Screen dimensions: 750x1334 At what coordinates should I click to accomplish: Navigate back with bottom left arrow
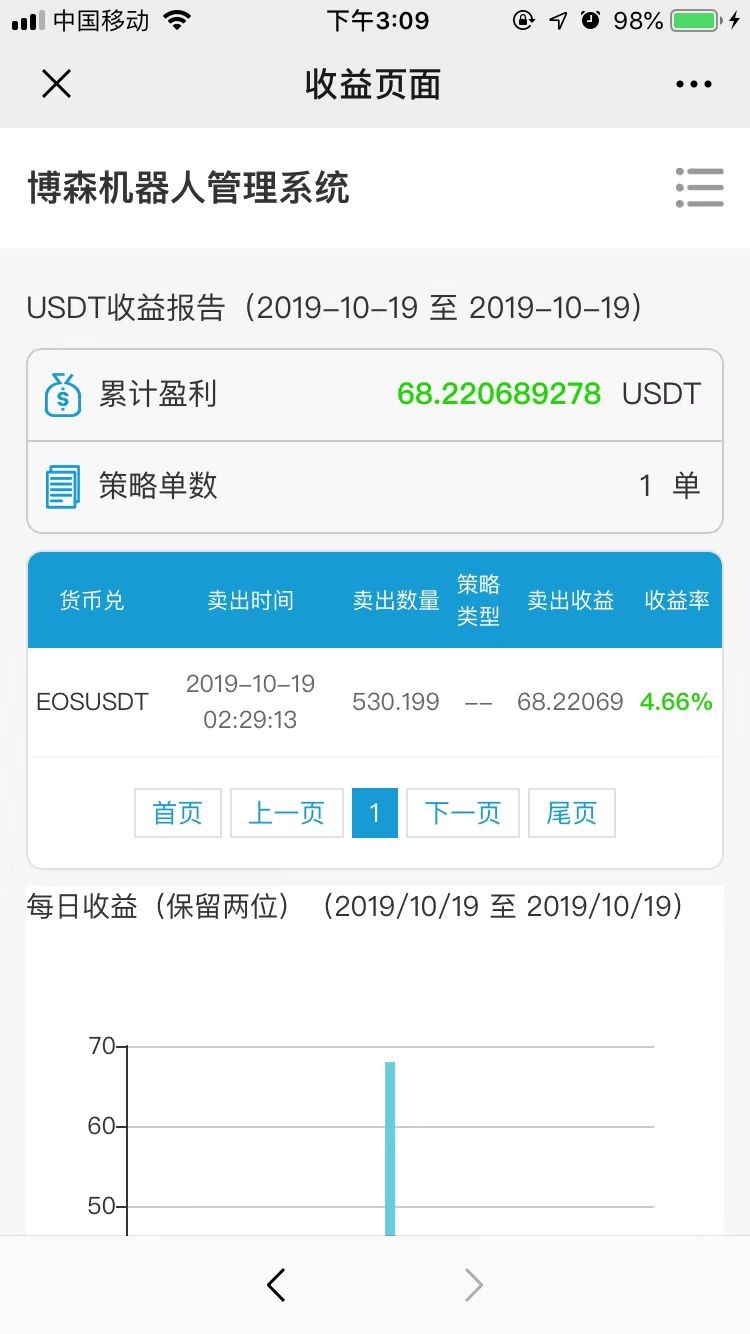click(x=277, y=1285)
